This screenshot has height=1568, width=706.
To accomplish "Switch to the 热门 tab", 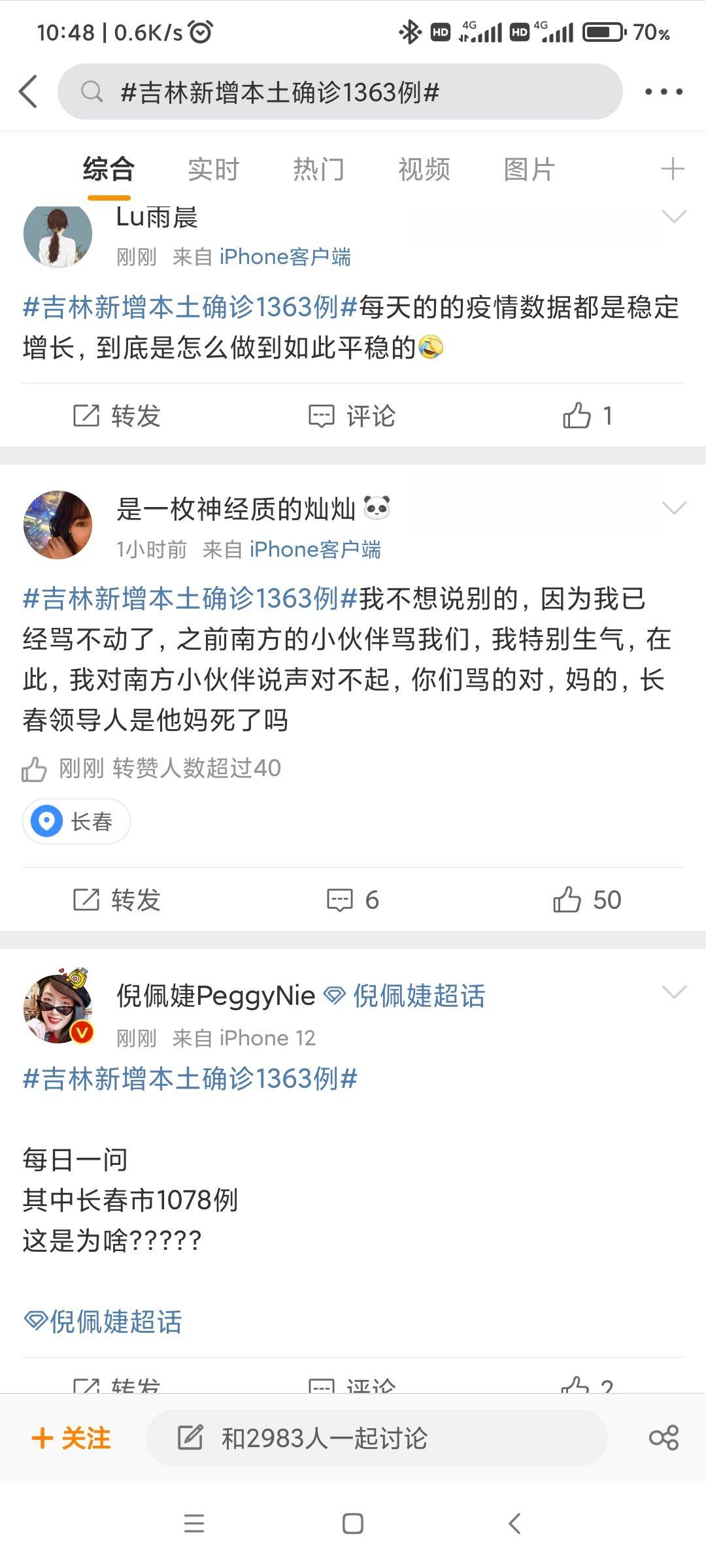I will tap(318, 170).
